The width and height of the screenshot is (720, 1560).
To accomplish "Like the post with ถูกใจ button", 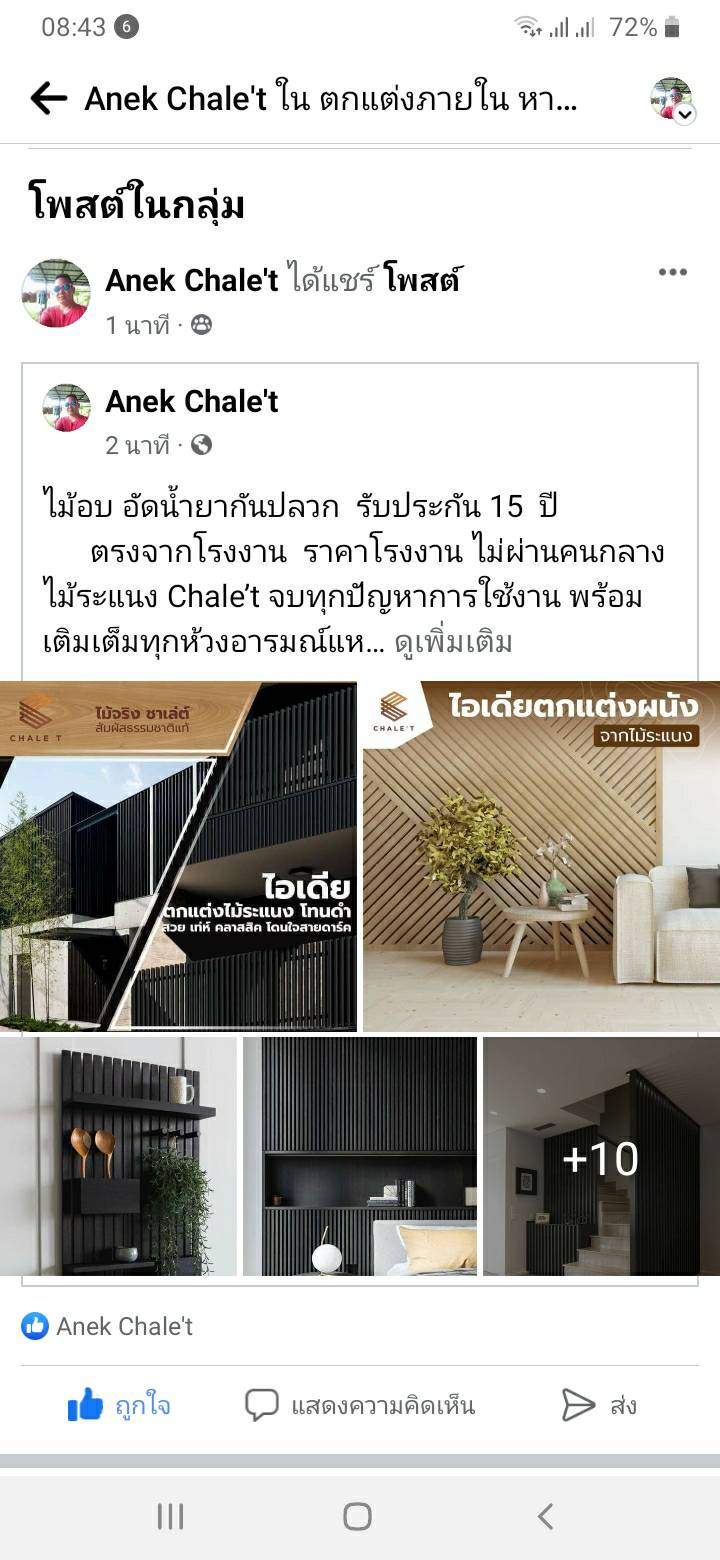I will (x=120, y=1405).
